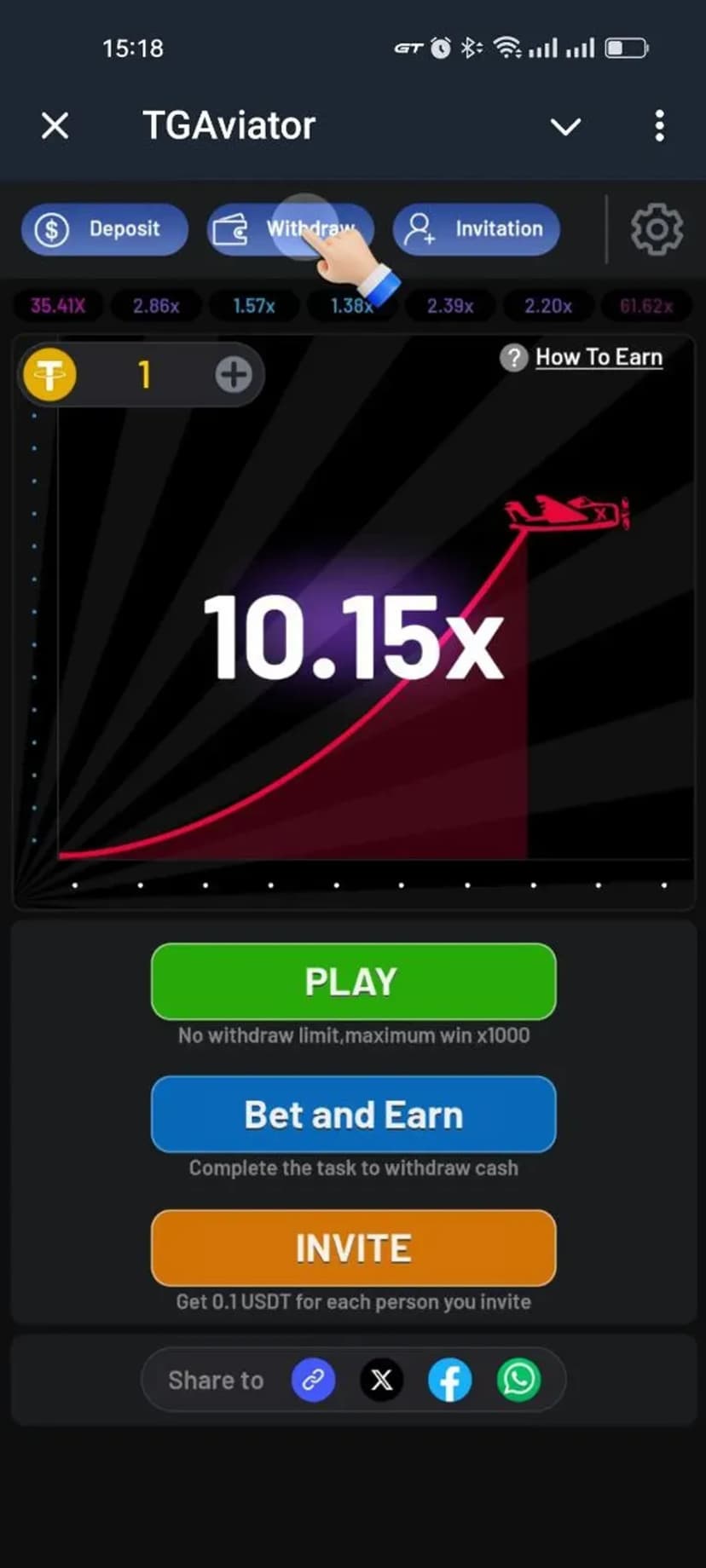Open the Withdraw option
Screen dimensions: 706x1568
[290, 229]
